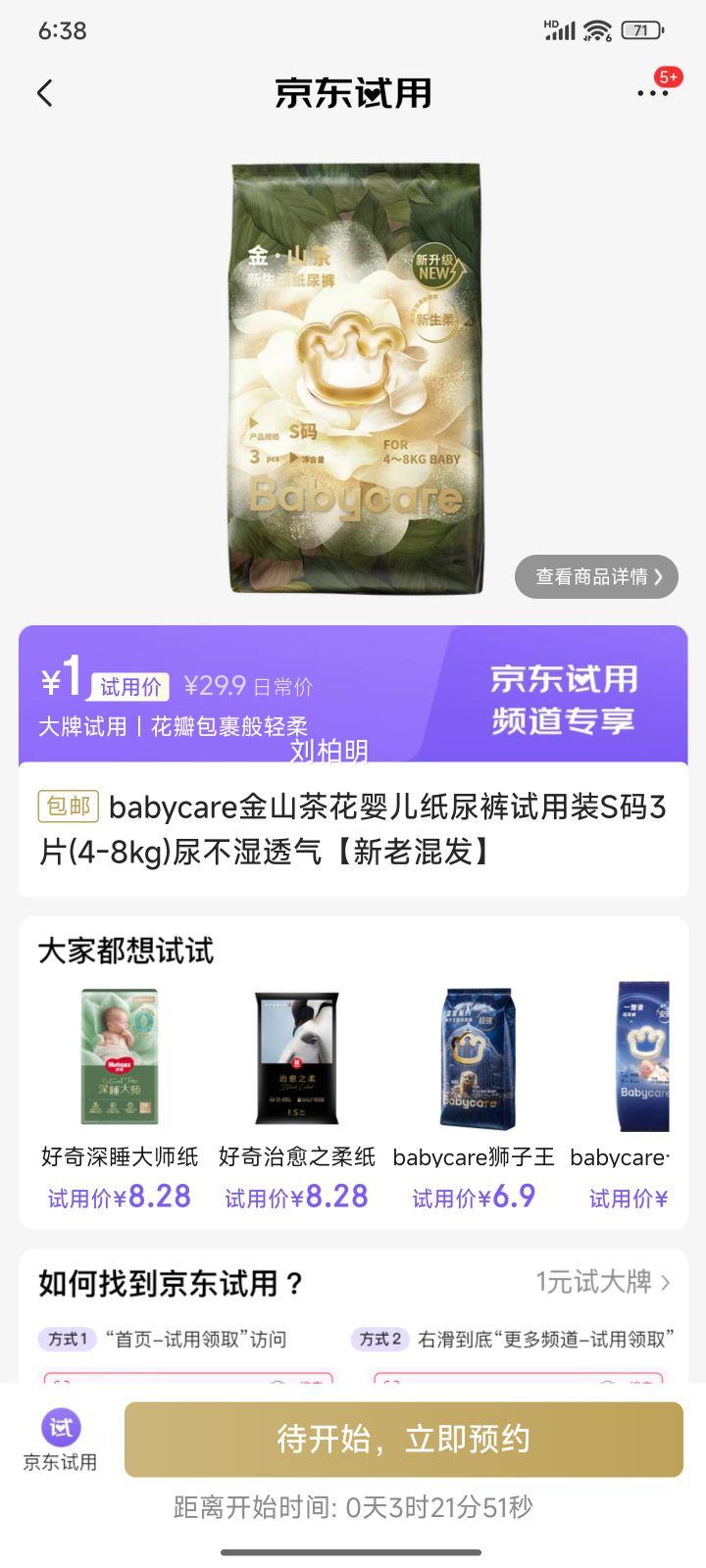
Task: Go back from the 京东试用 page
Action: click(x=44, y=94)
